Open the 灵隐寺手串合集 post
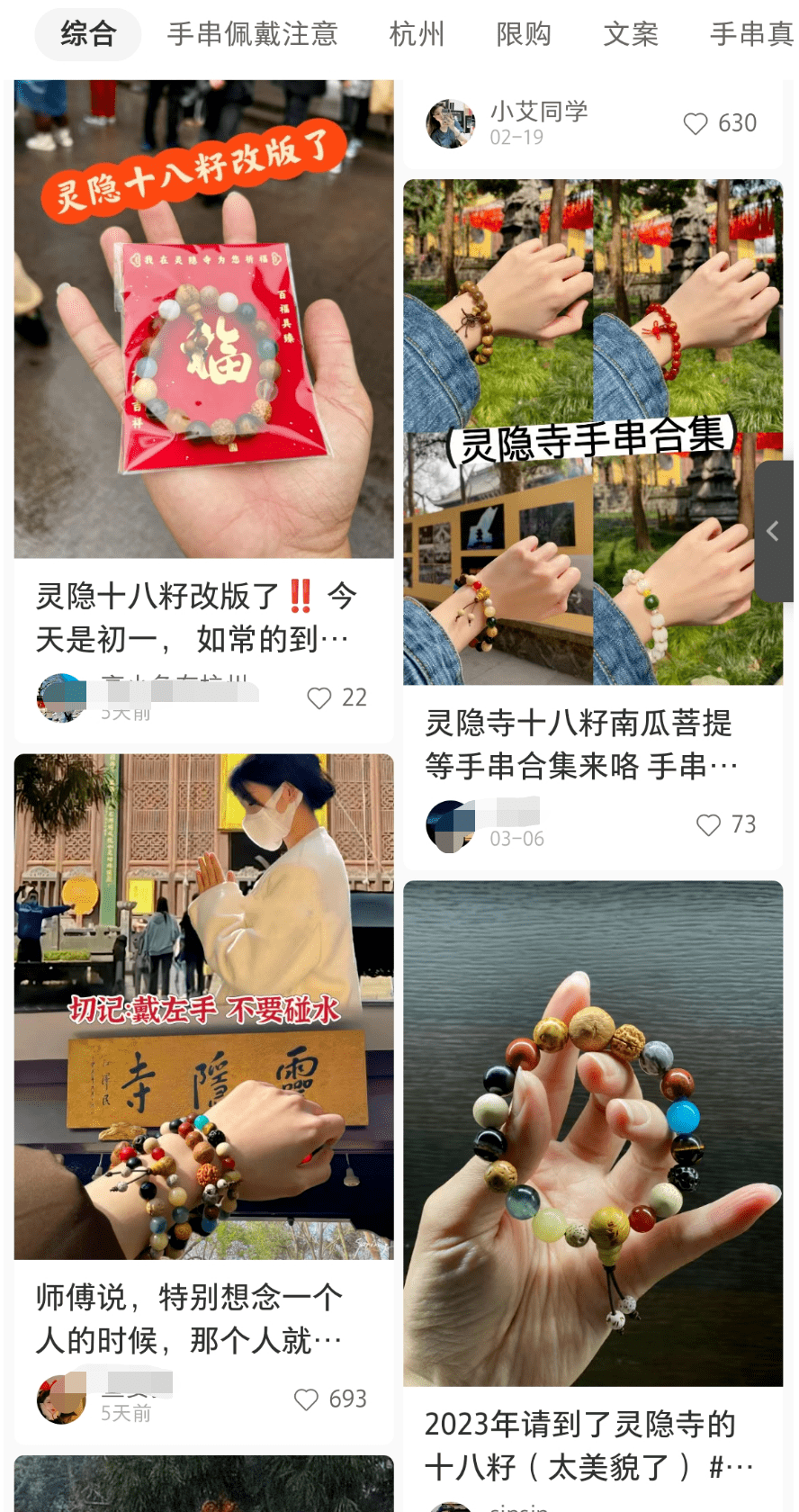The height and width of the screenshot is (1512, 799). point(593,432)
